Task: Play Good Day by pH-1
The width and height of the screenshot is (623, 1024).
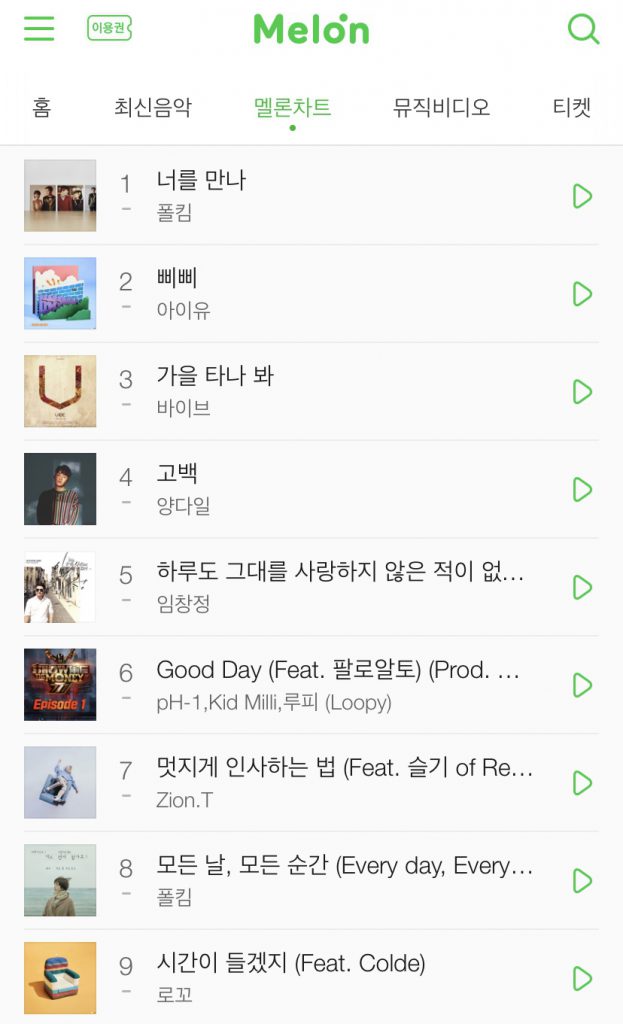Action: coord(582,685)
